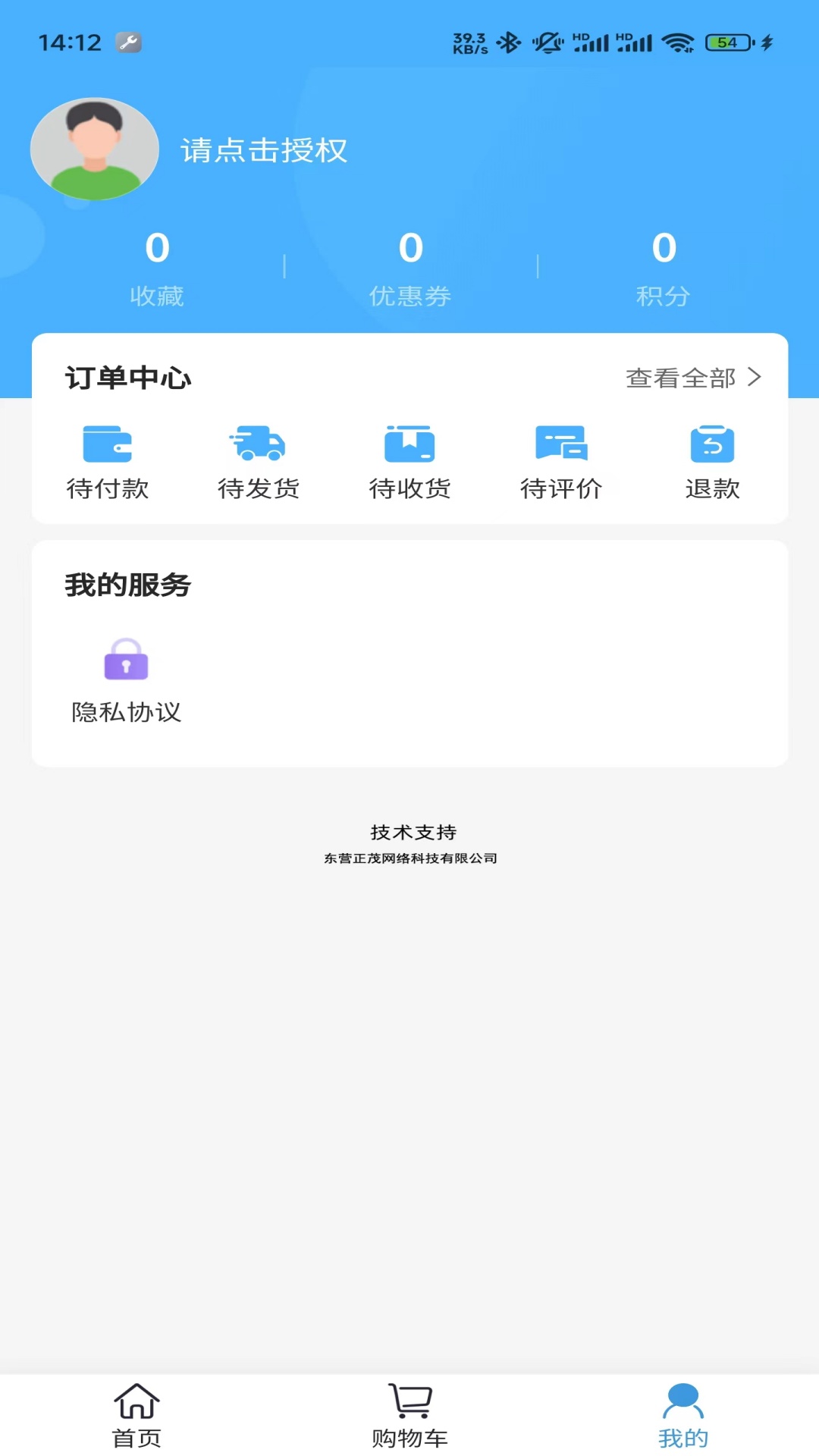Select the 我的 profile tab
Viewport: 819px width, 1456px height.
coord(682,1415)
